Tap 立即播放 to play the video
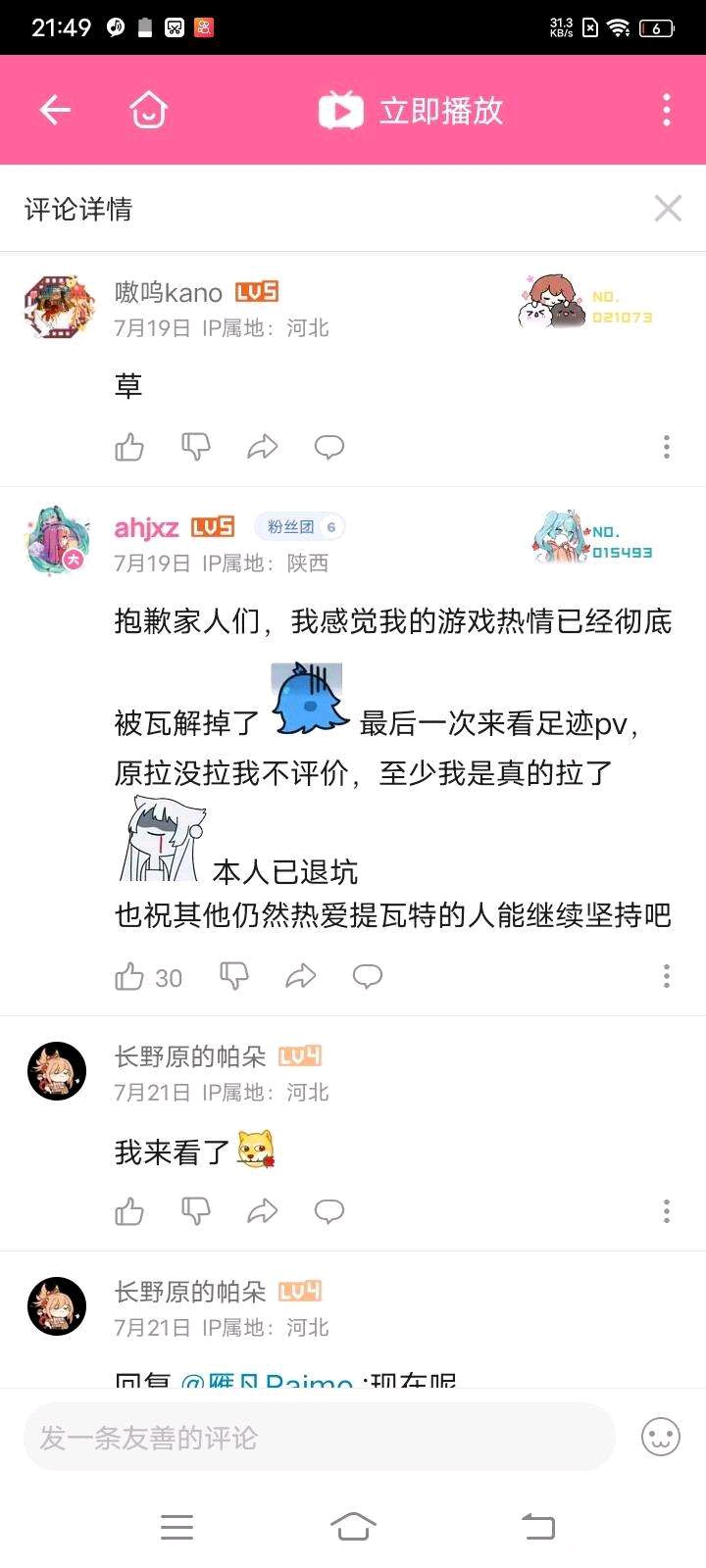This screenshot has height=1568, width=706. (412, 110)
